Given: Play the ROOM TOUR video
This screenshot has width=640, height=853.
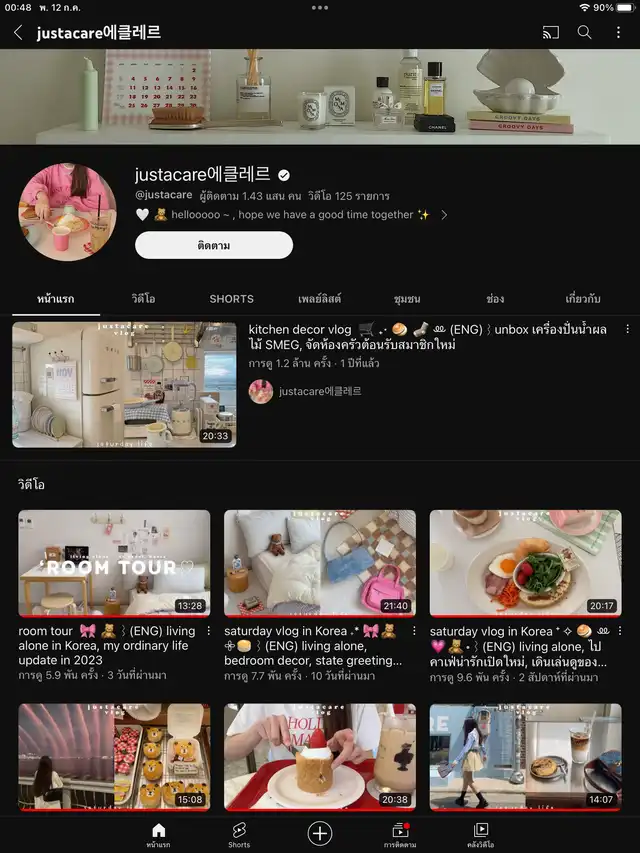Looking at the screenshot, I should [114, 563].
